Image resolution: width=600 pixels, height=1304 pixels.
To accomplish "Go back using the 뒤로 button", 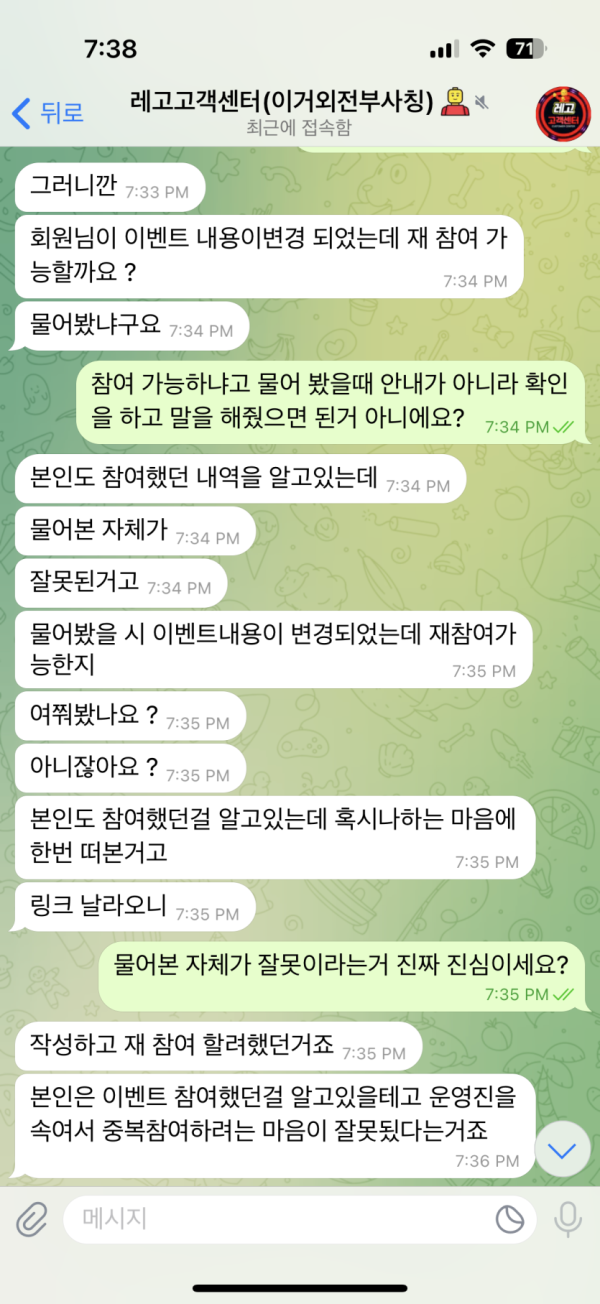I will pos(46,113).
